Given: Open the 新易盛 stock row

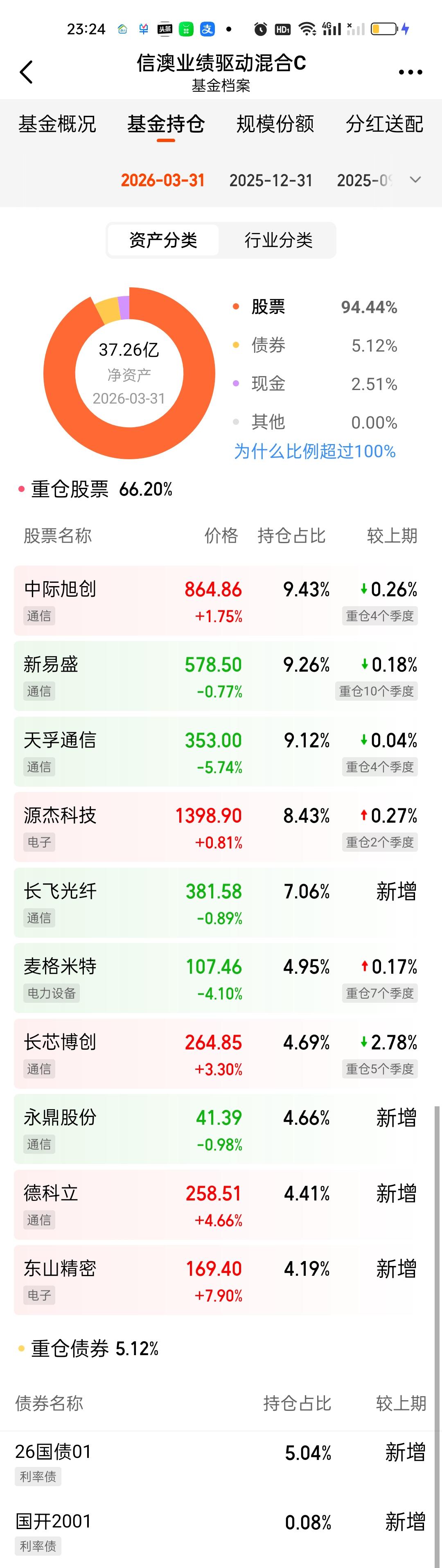Looking at the screenshot, I should (221, 676).
